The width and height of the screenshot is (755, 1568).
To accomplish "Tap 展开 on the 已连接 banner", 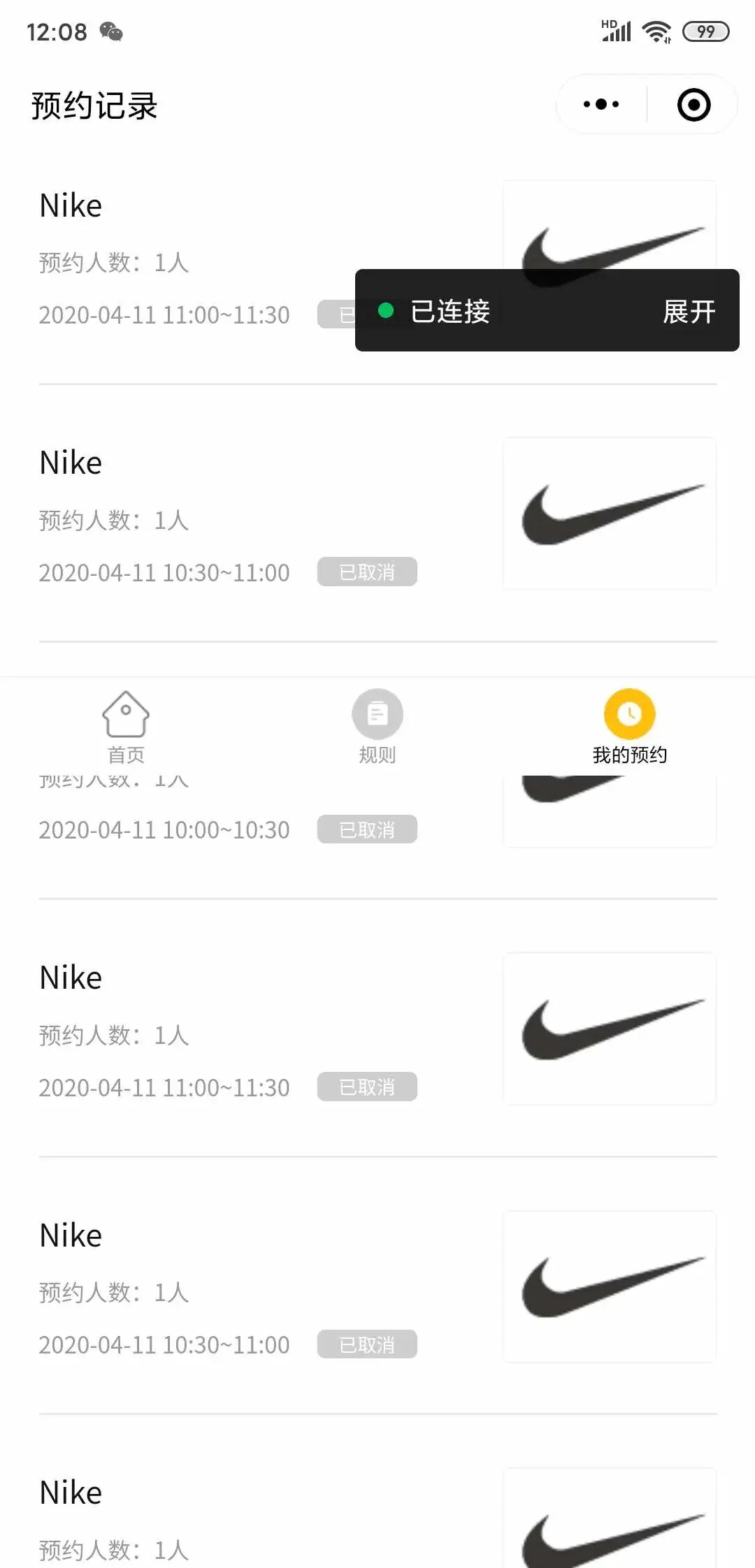I will [x=689, y=312].
